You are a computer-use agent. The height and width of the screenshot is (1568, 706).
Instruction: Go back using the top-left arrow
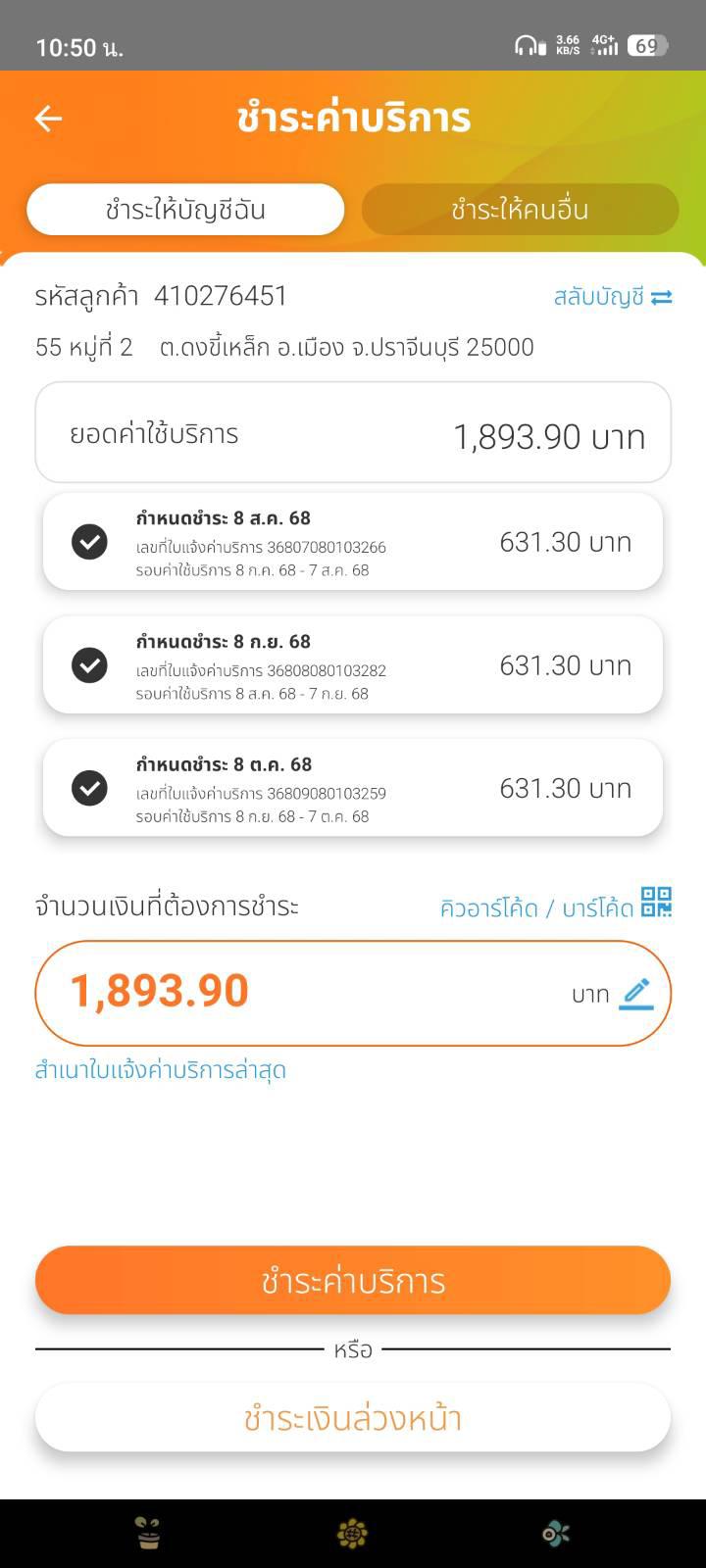pyautogui.click(x=48, y=119)
